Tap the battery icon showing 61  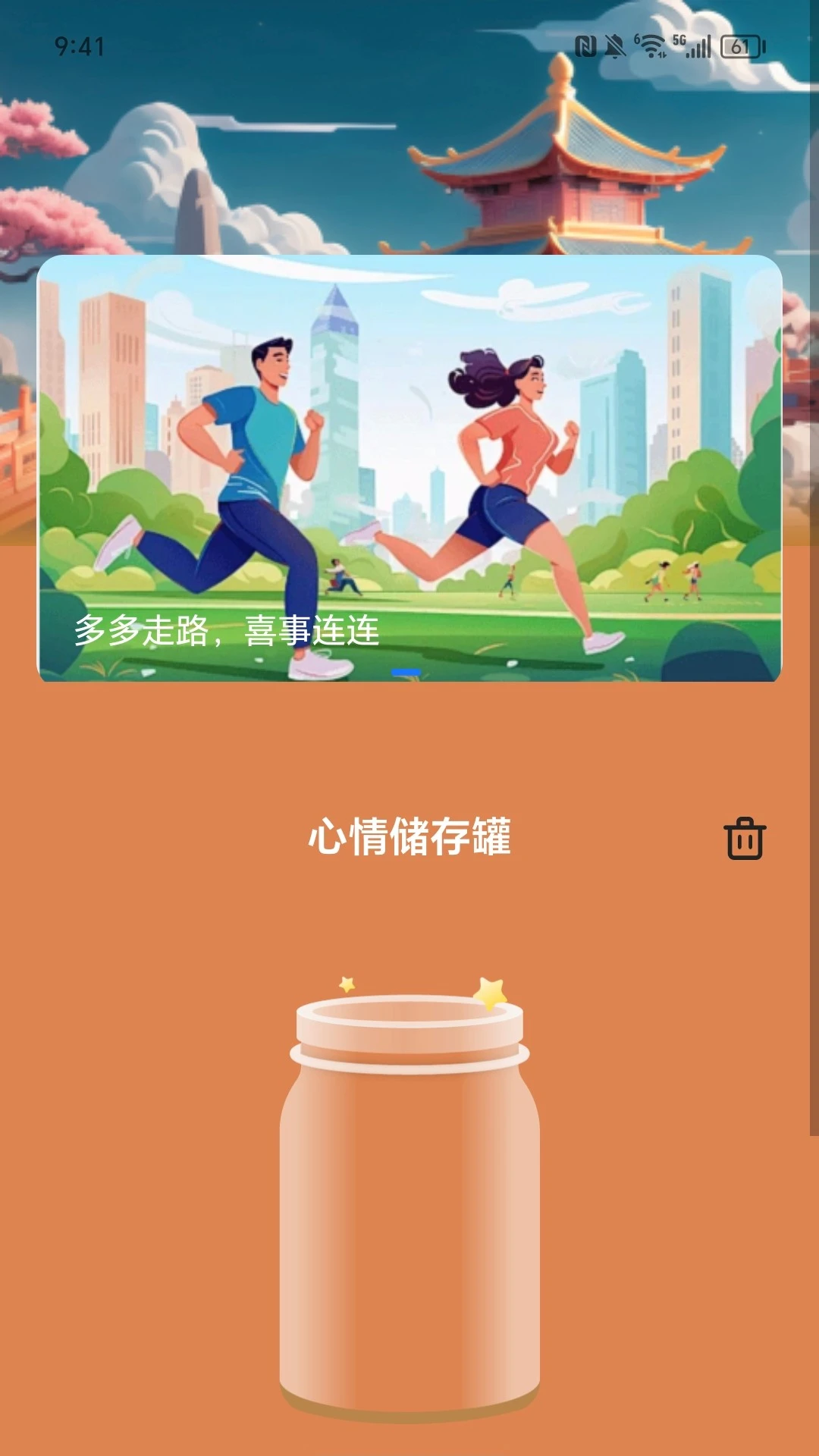click(x=739, y=45)
